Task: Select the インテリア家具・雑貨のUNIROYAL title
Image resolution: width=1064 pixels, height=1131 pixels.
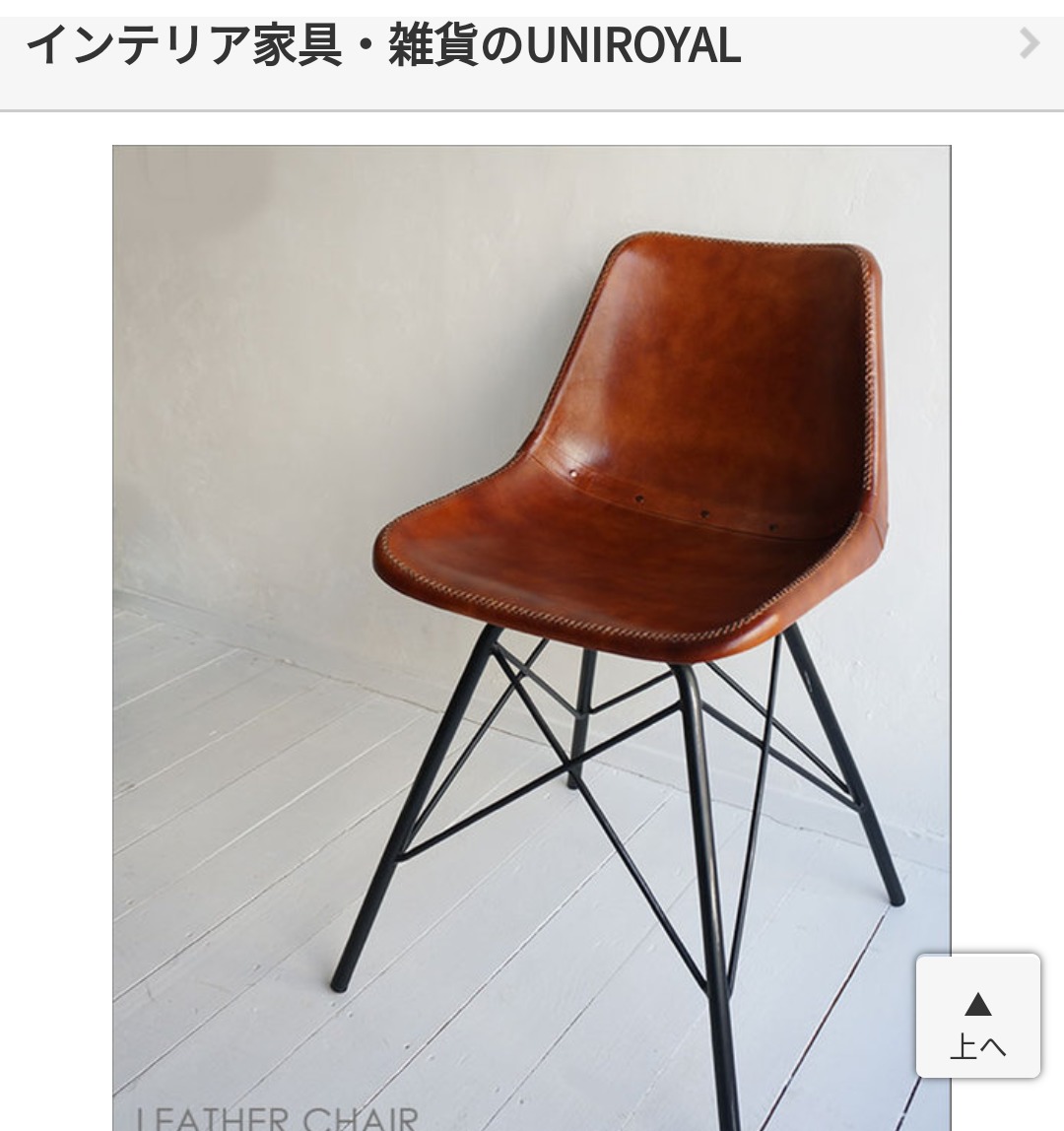Action: click(384, 44)
